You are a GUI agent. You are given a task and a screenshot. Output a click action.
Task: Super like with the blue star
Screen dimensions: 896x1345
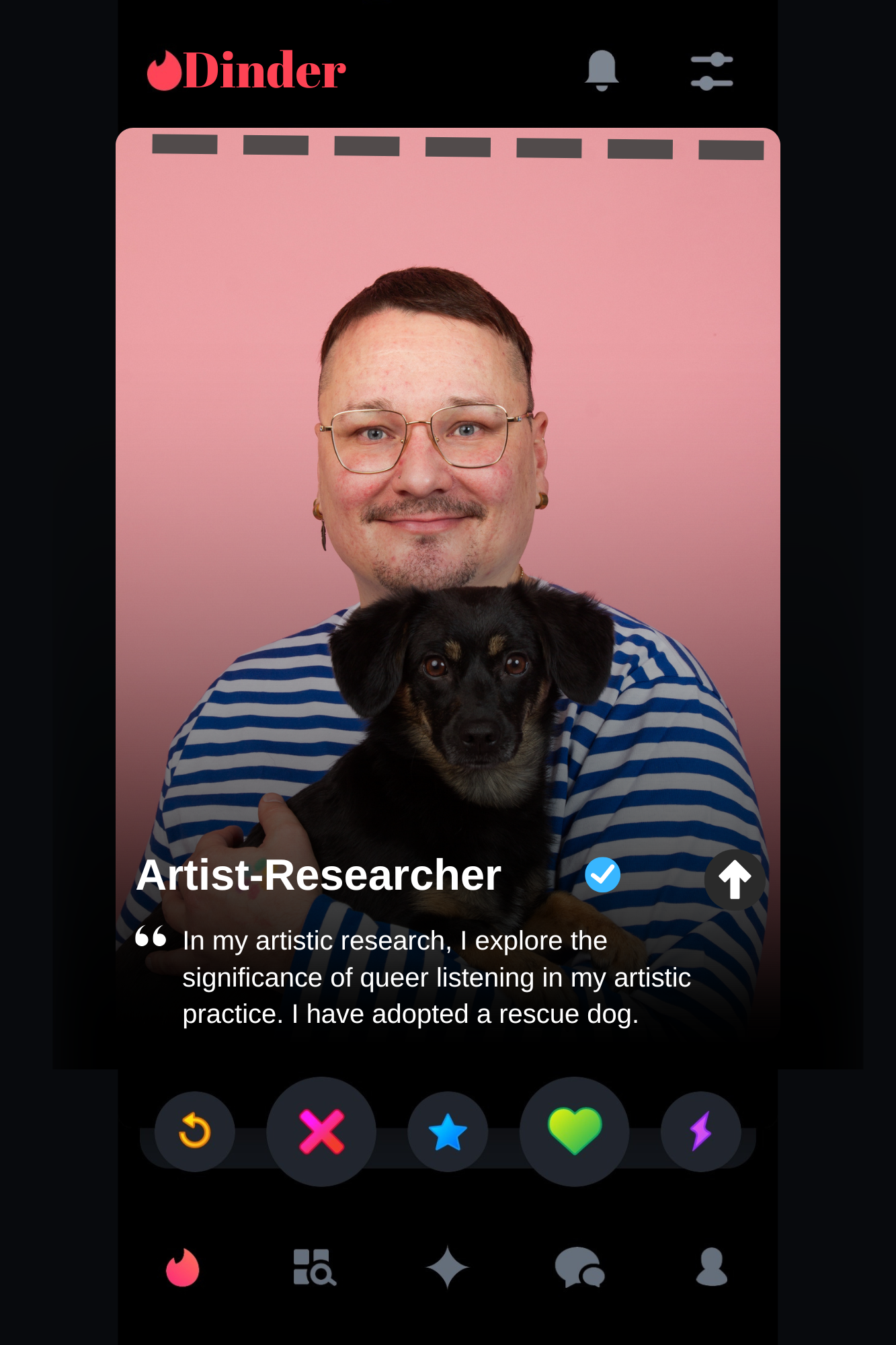click(448, 1131)
